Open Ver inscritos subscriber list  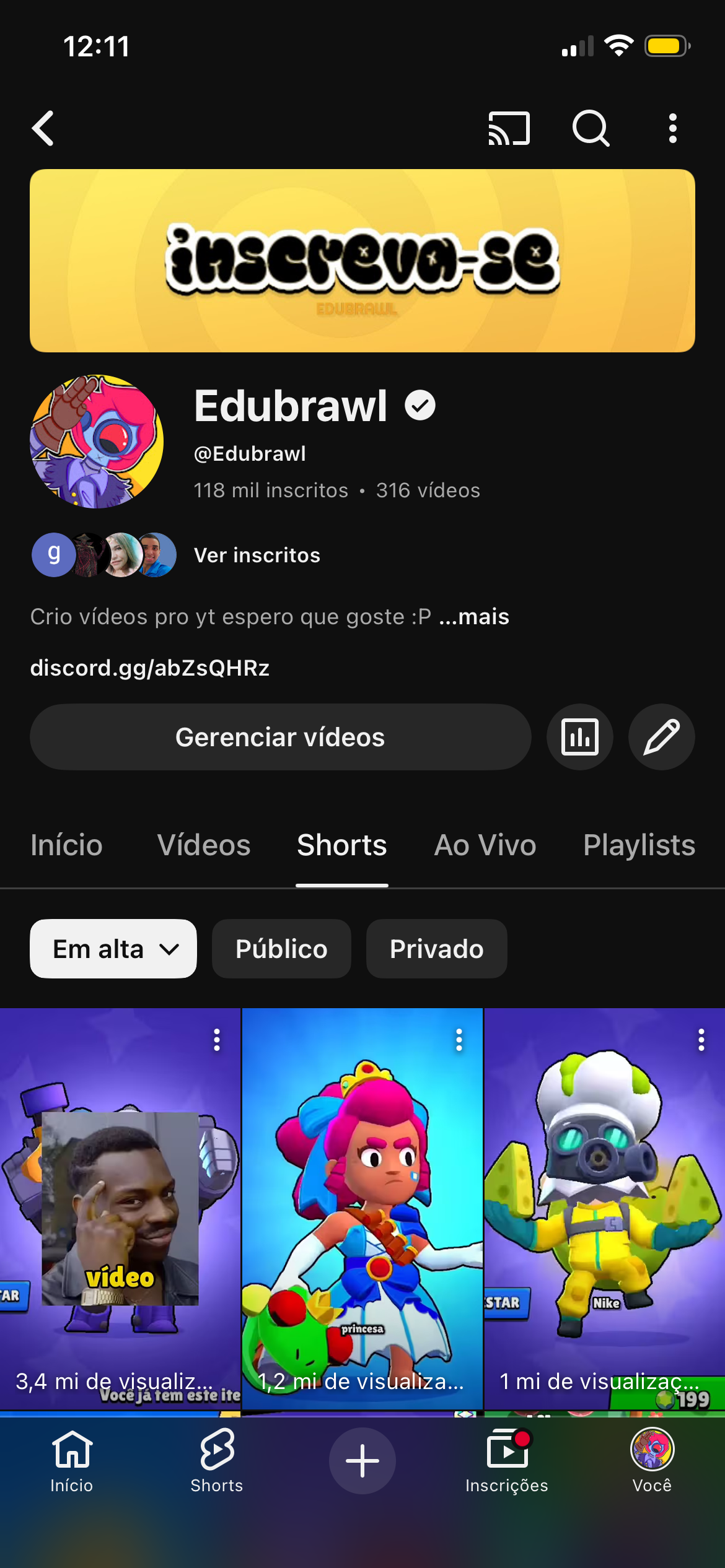(x=257, y=555)
